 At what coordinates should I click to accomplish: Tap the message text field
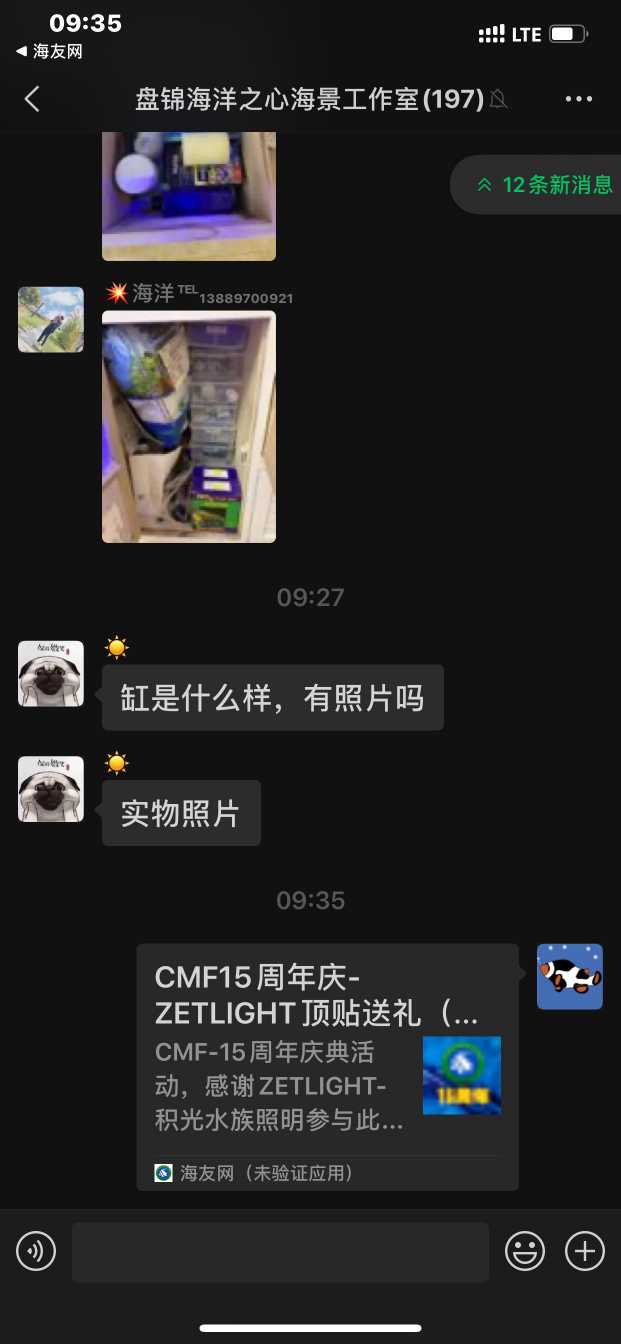(x=280, y=1252)
